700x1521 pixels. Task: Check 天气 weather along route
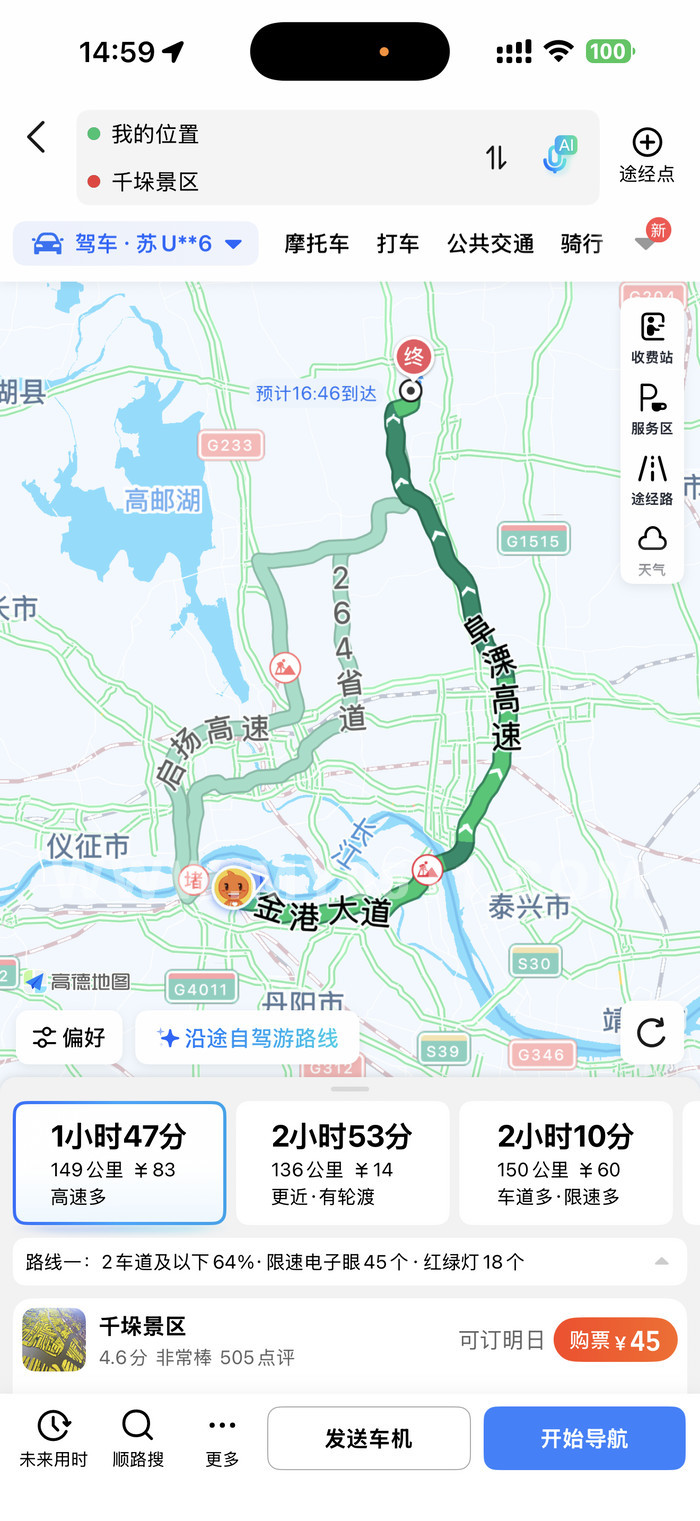point(651,550)
